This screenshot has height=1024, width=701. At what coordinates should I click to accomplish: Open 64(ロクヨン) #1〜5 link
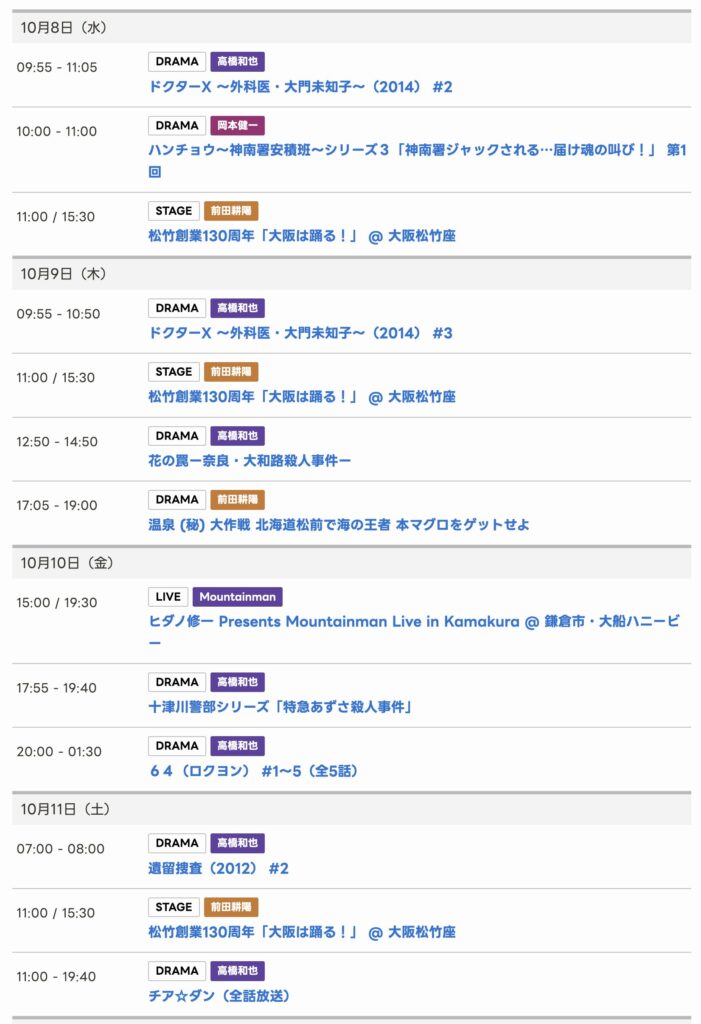pos(253,771)
